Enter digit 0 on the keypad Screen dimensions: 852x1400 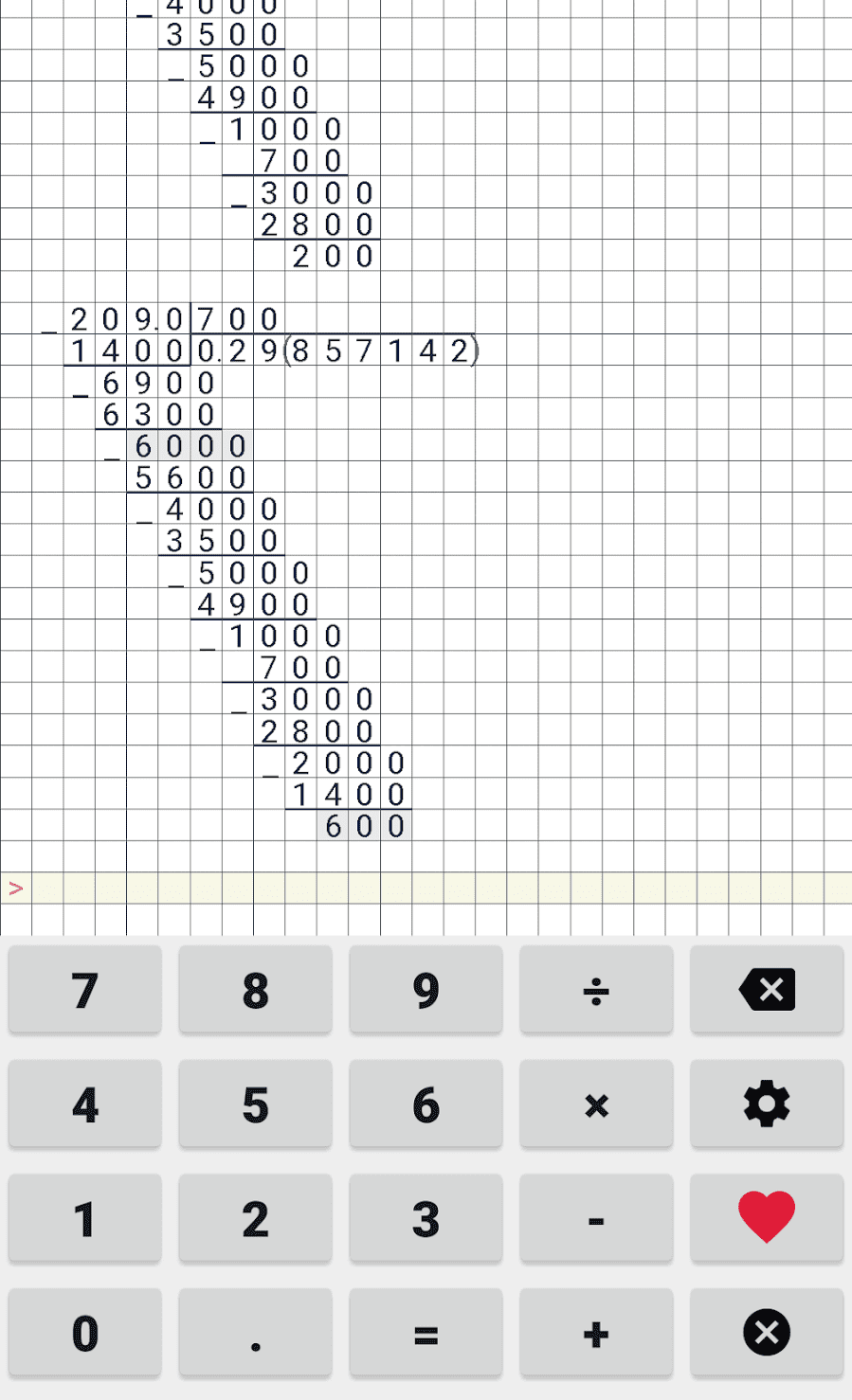pos(84,1334)
